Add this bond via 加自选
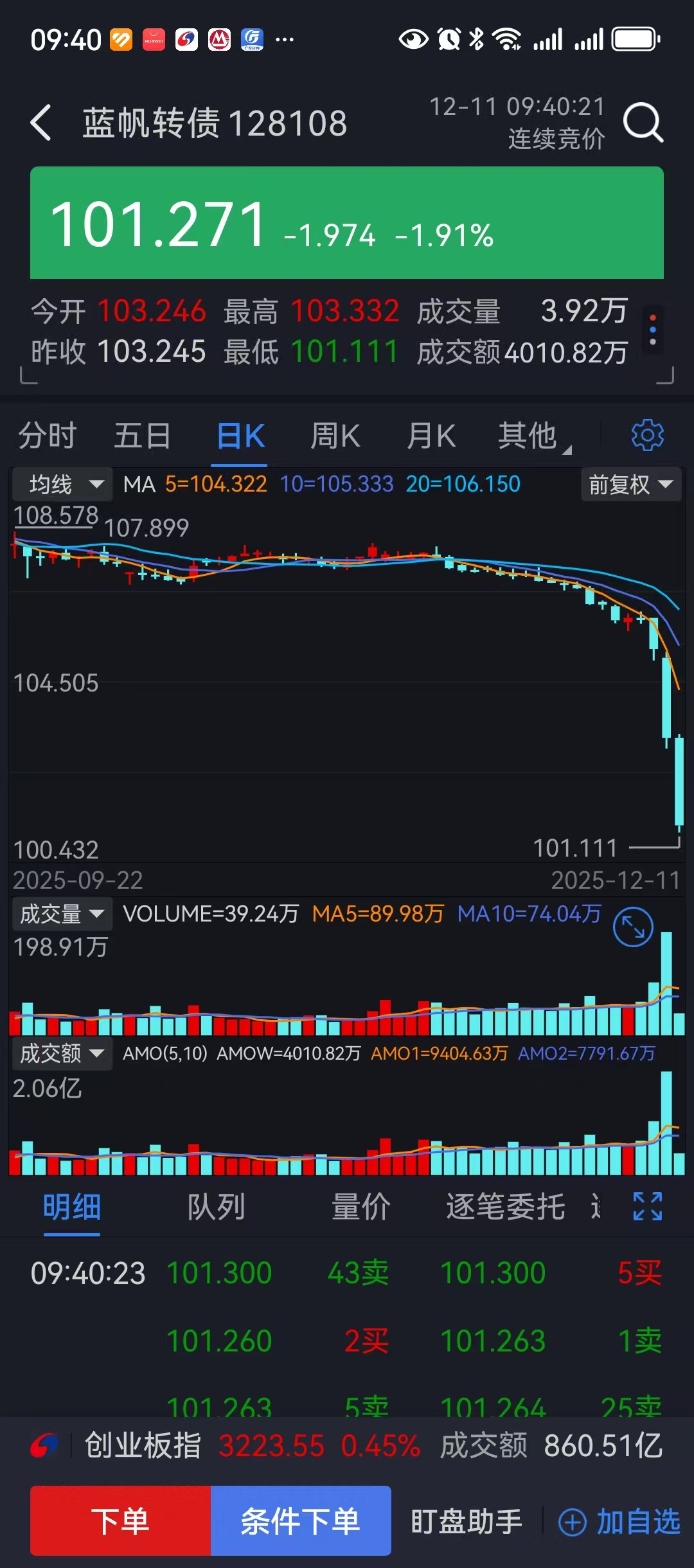Viewport: 694px width, 1568px height. pos(619,1522)
